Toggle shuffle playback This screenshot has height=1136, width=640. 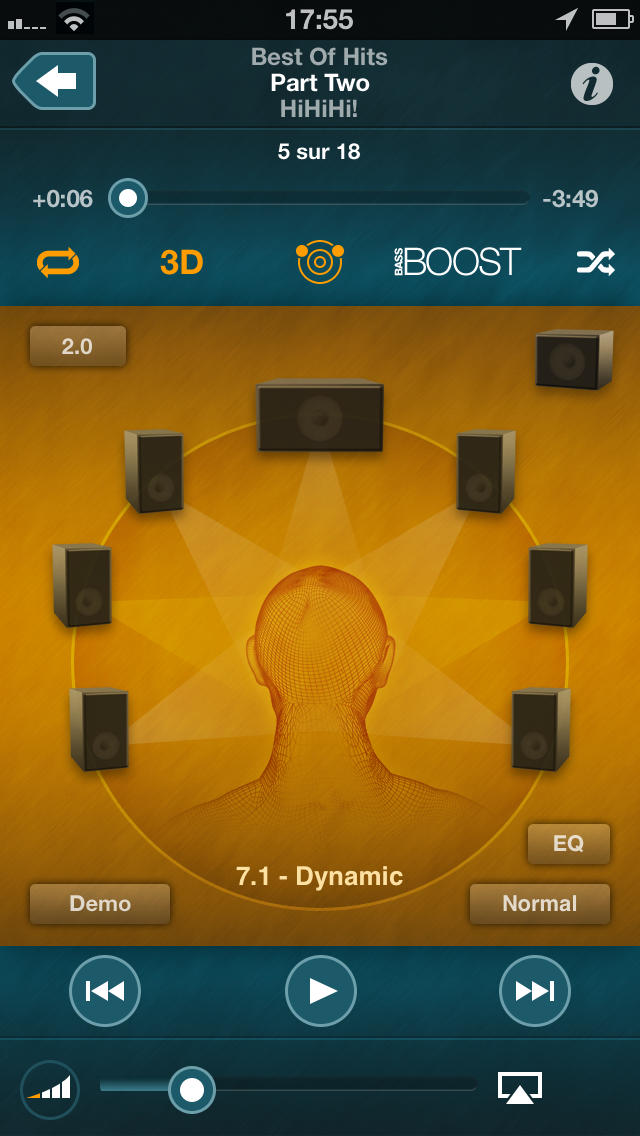(596, 262)
